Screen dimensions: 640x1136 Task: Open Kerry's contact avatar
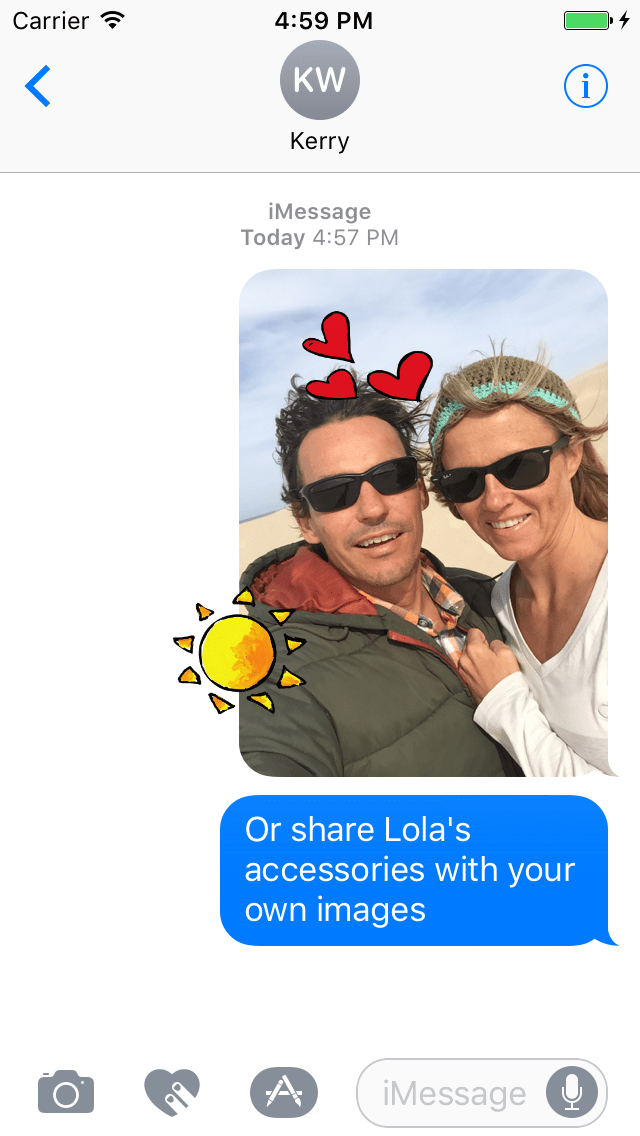319,81
